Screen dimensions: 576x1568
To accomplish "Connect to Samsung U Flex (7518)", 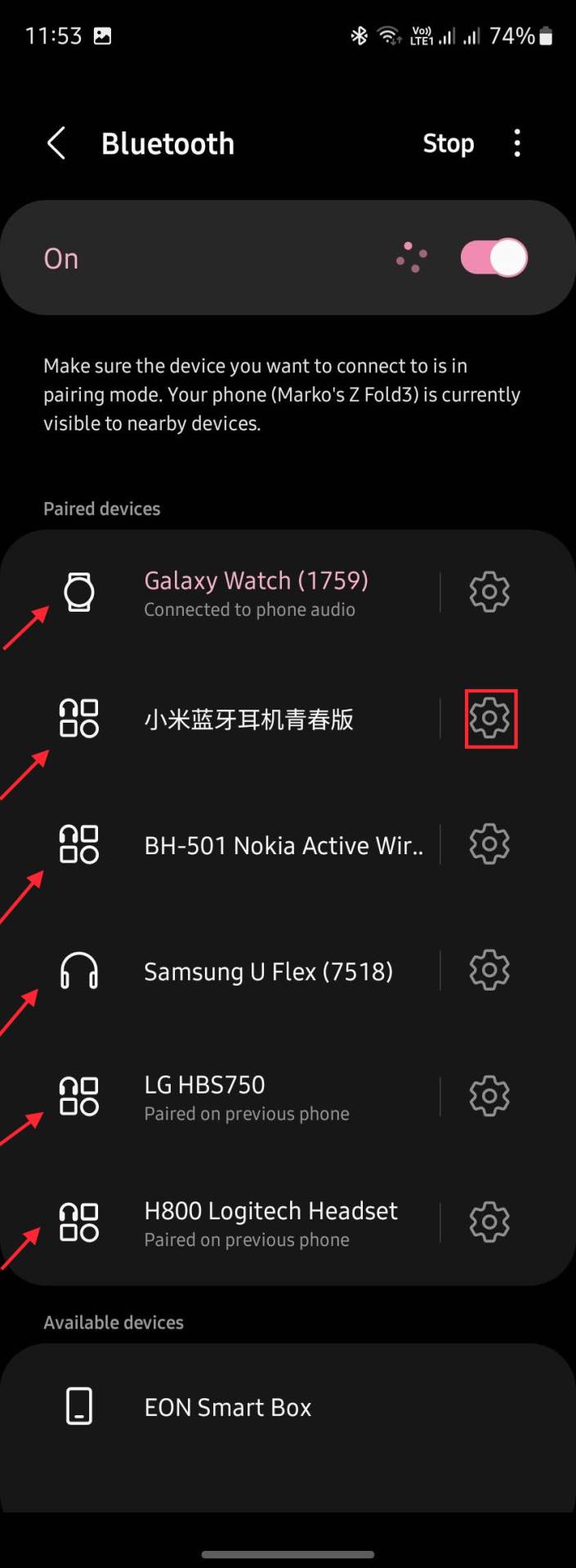I will click(x=268, y=971).
